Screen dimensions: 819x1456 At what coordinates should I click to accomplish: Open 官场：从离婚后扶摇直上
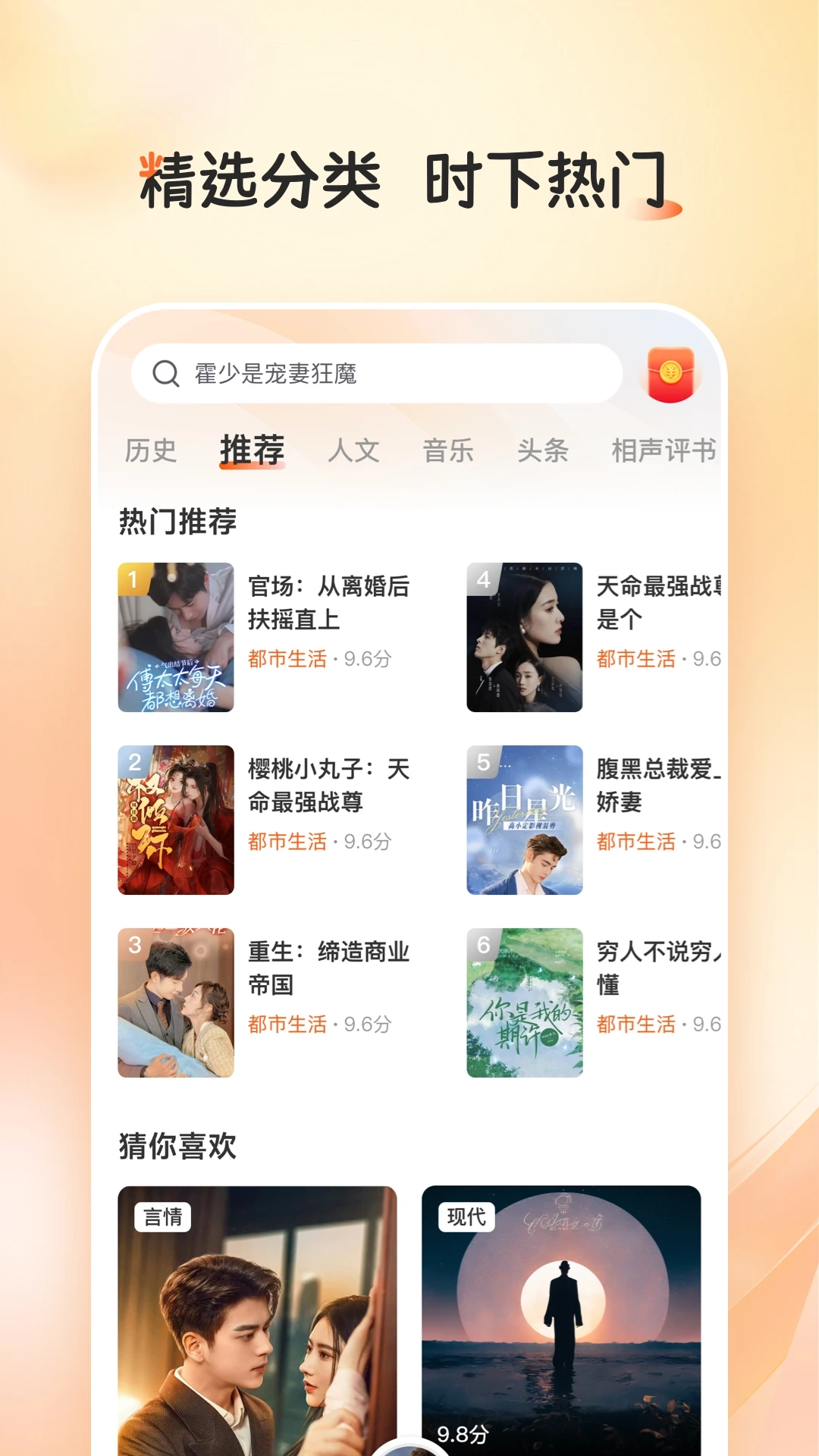coord(326,604)
